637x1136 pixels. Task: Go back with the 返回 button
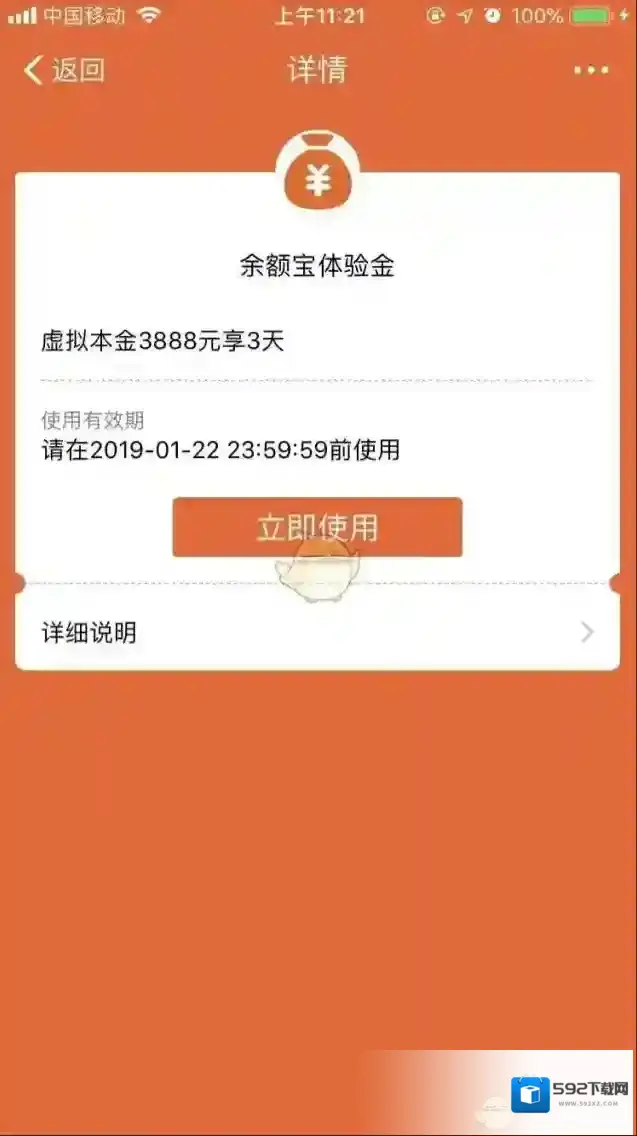pos(64,70)
